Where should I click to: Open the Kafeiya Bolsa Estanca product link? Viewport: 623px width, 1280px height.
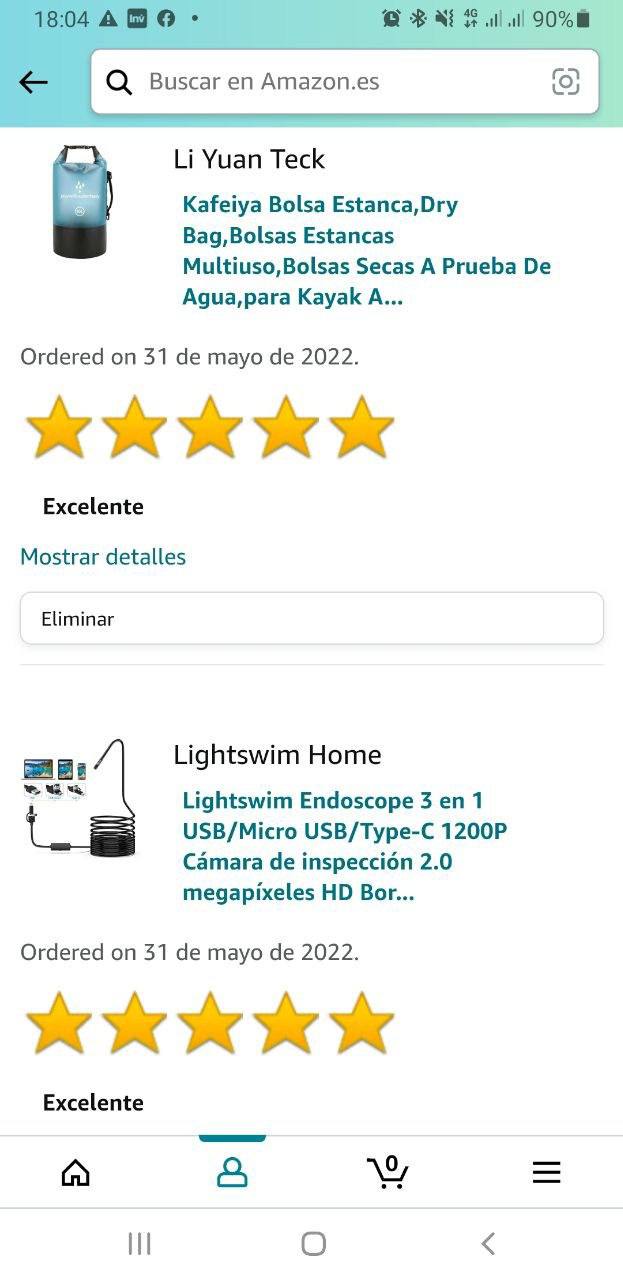click(366, 251)
